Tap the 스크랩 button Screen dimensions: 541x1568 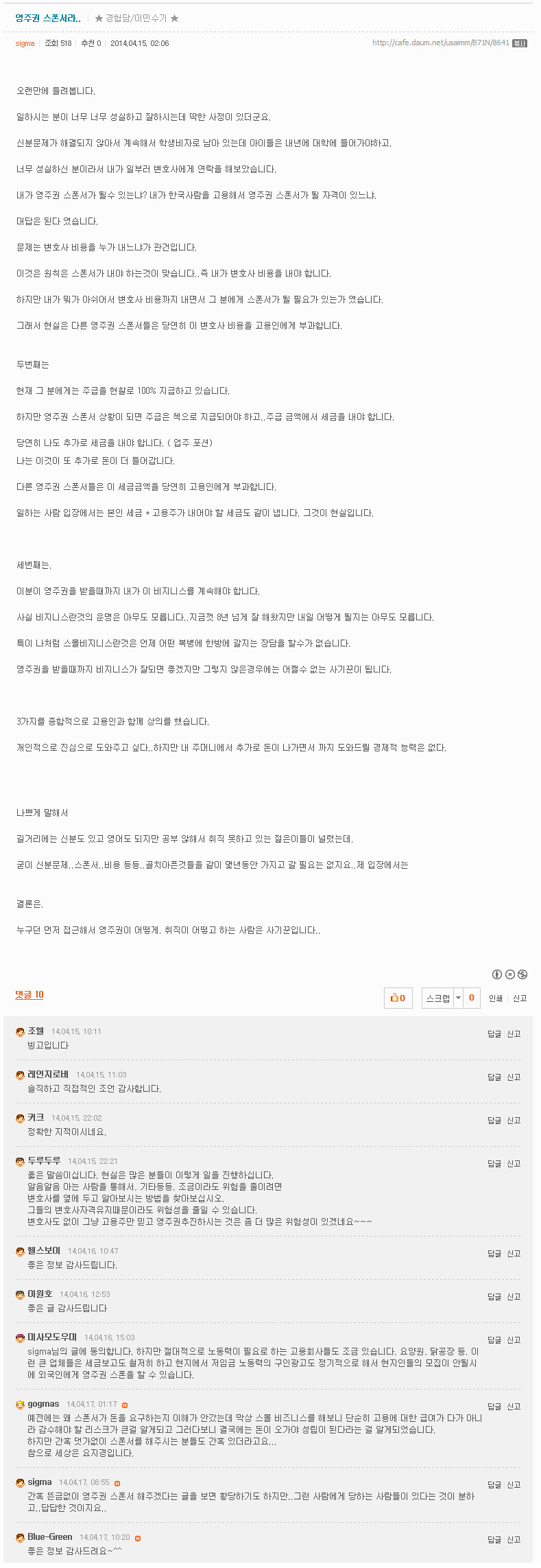point(437,998)
